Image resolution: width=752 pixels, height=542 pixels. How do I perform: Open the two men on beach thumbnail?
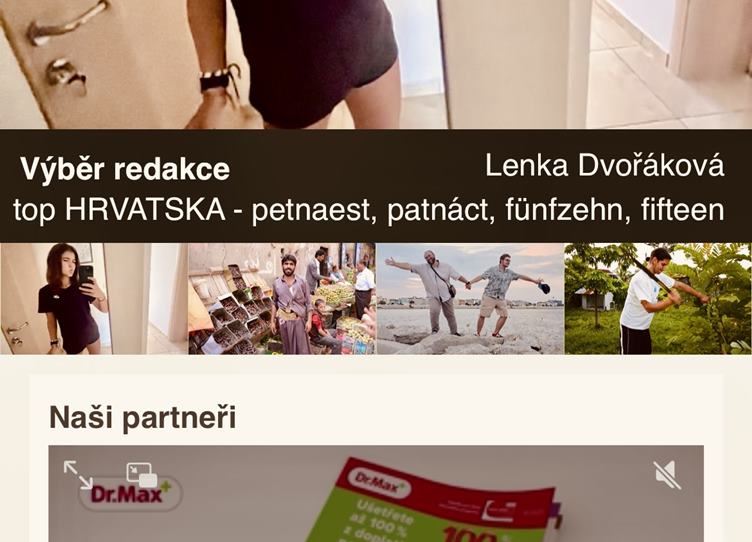click(x=470, y=298)
